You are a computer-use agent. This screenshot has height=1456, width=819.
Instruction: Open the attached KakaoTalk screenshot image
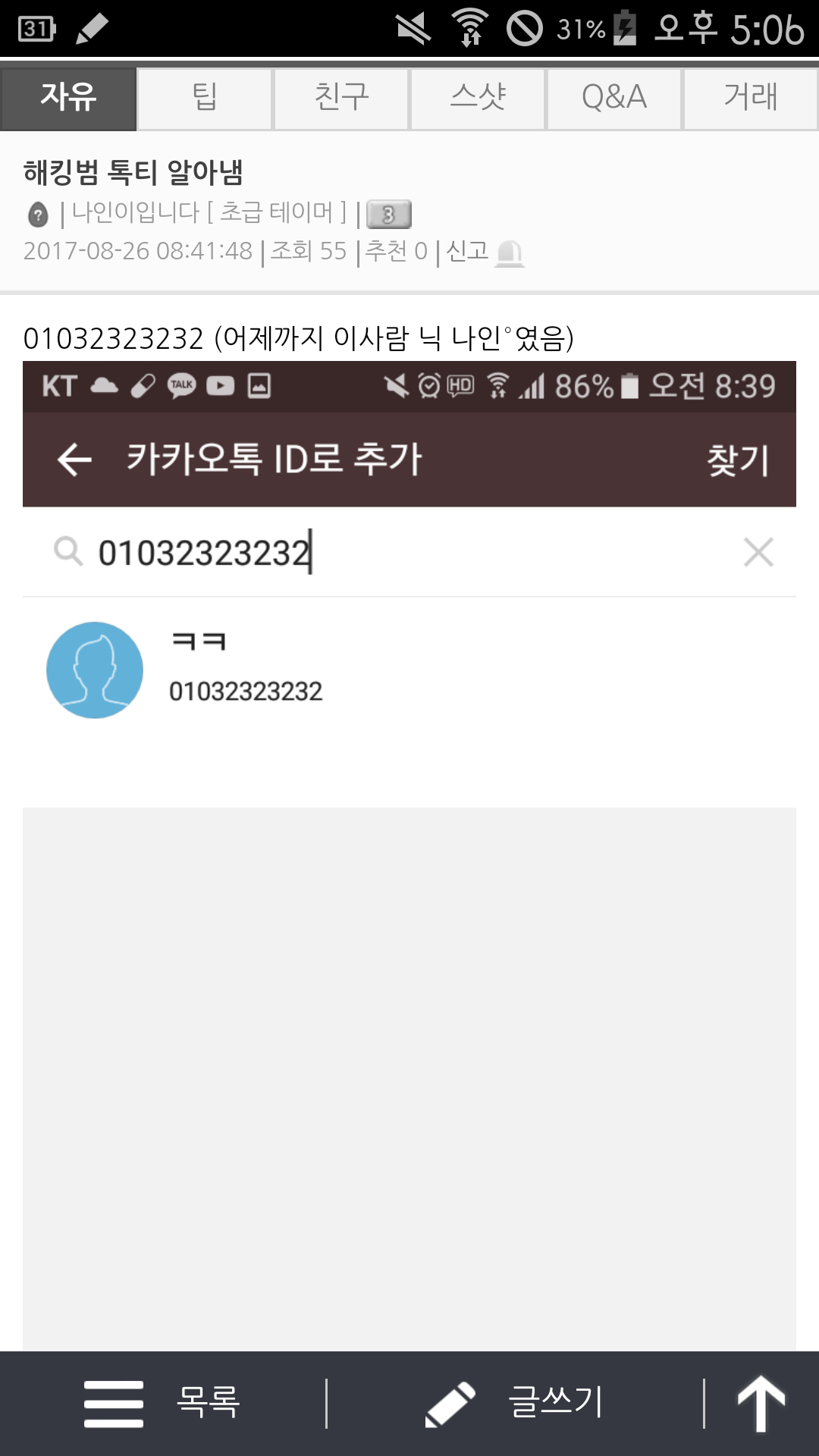coord(409,758)
